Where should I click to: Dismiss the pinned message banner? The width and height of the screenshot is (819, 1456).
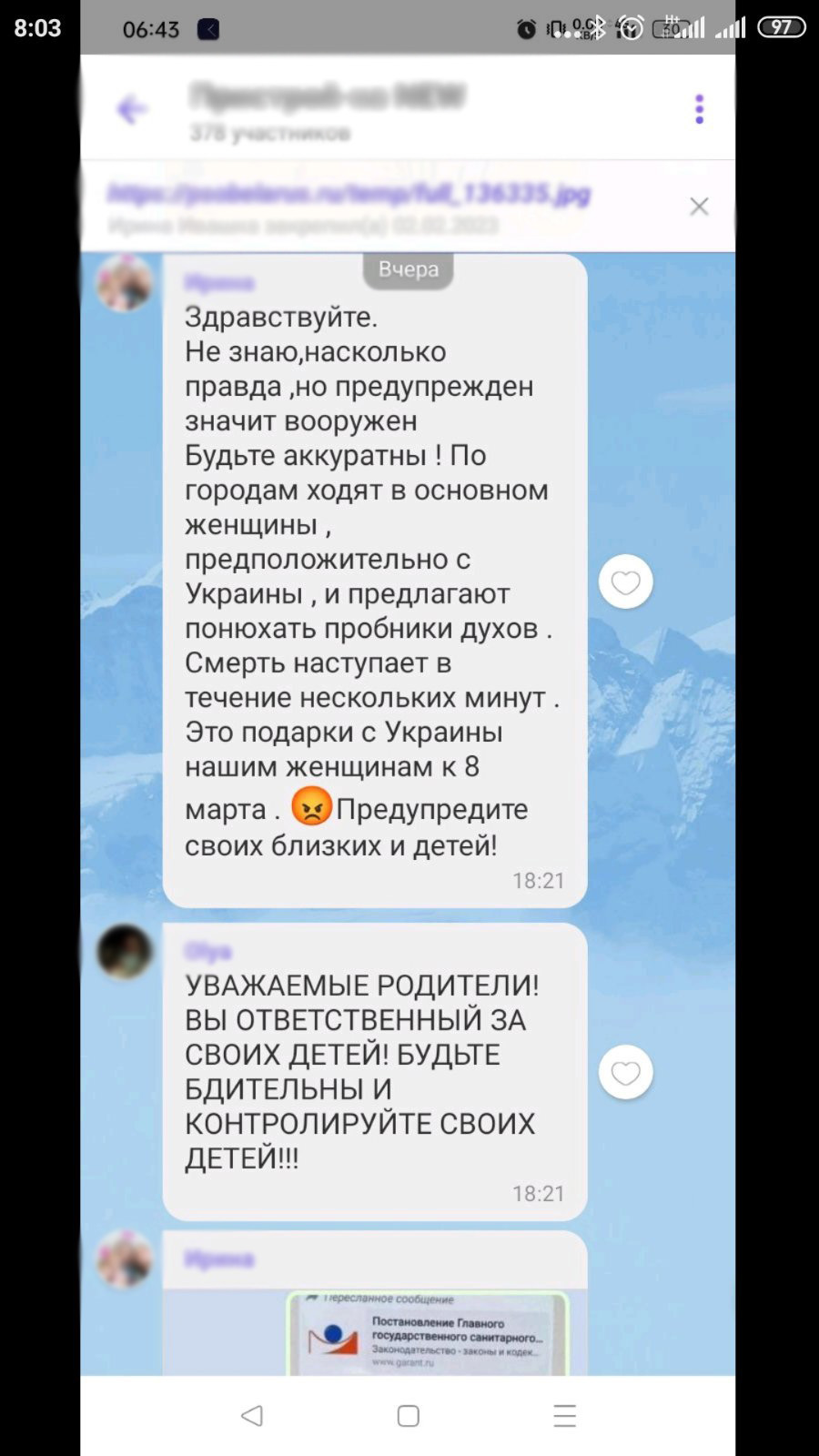point(699,207)
